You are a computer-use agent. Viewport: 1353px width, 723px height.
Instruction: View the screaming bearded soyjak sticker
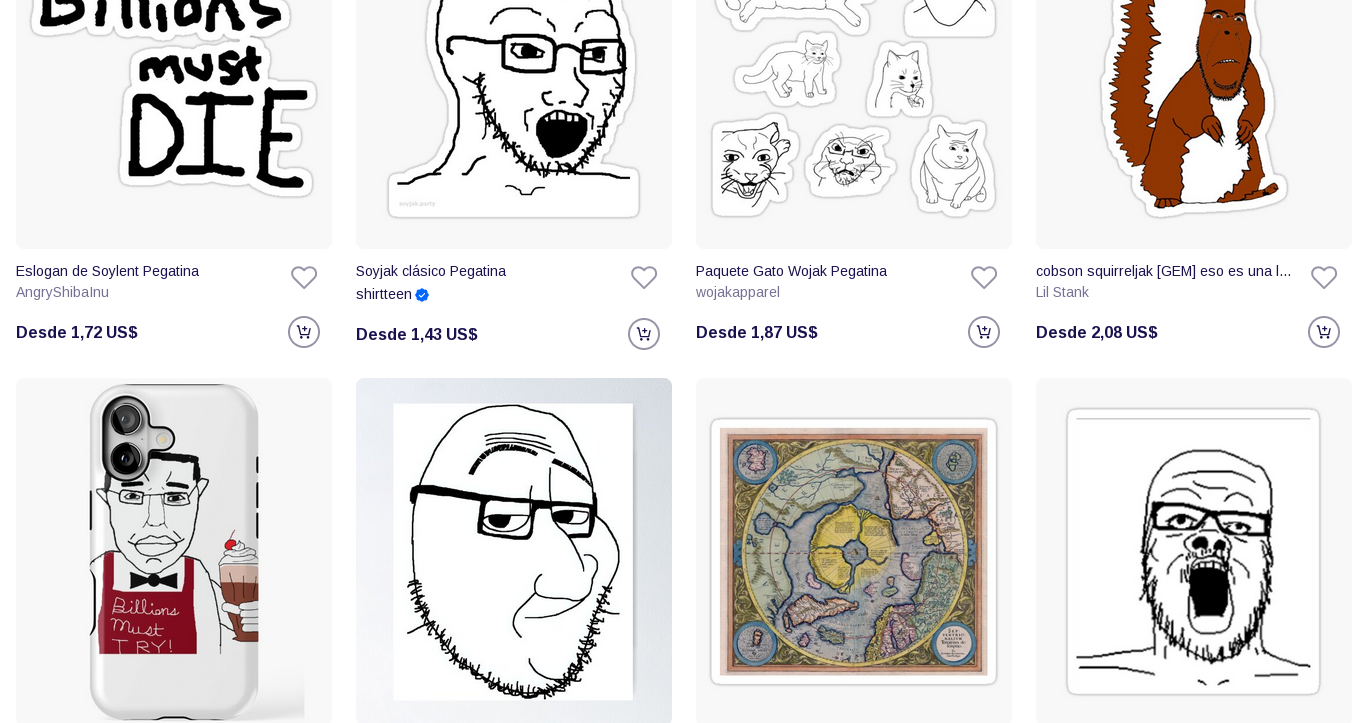(1194, 550)
